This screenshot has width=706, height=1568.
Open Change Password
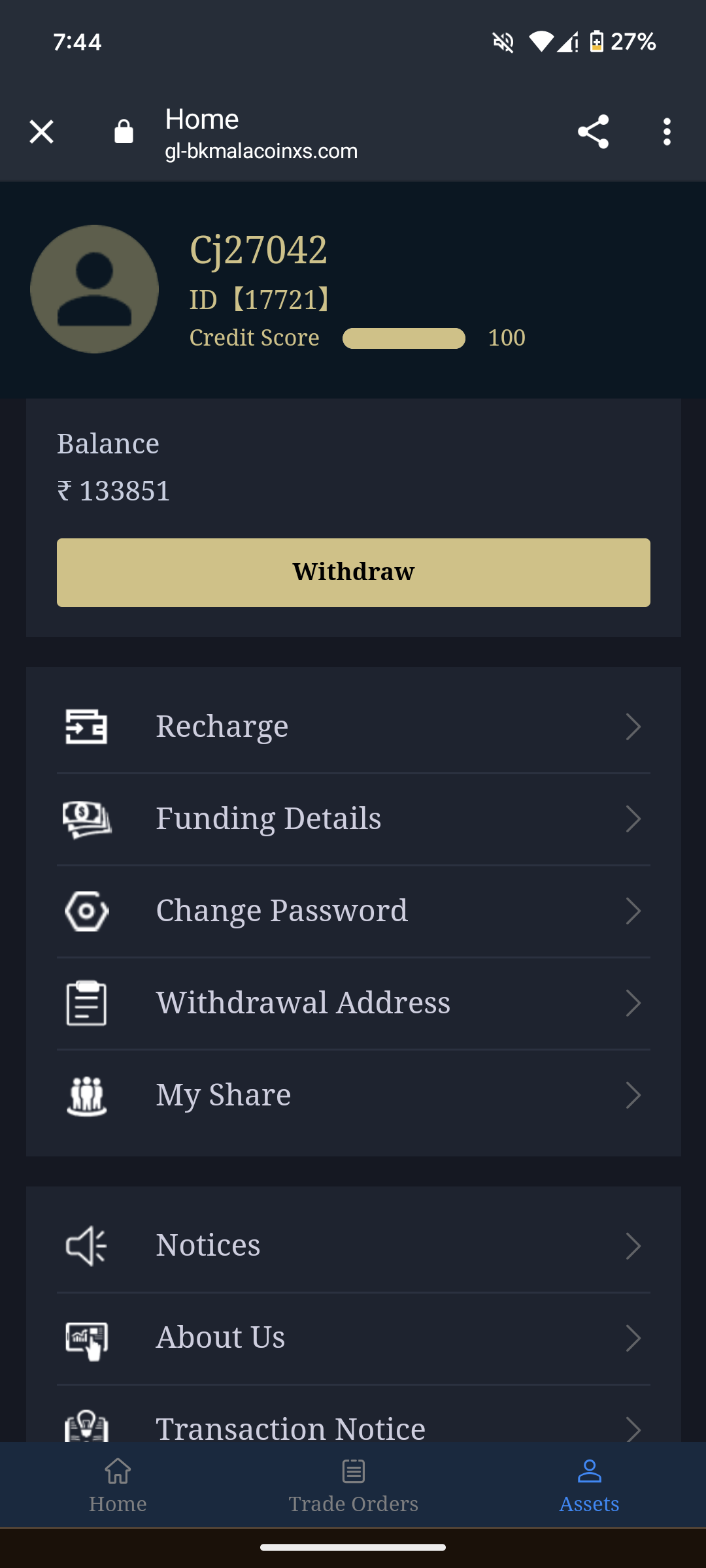[x=353, y=911]
